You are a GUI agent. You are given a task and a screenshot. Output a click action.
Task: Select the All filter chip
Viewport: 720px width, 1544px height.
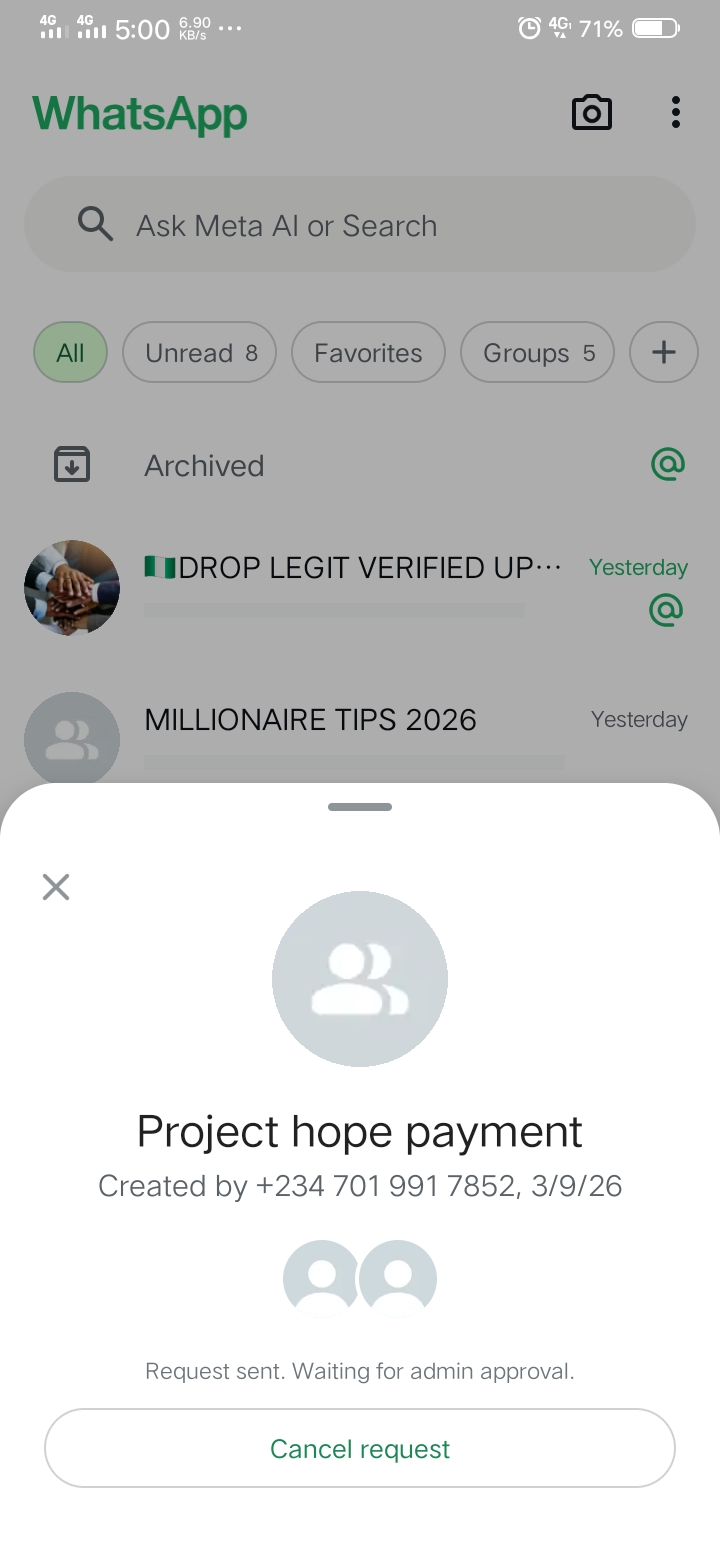(70, 353)
